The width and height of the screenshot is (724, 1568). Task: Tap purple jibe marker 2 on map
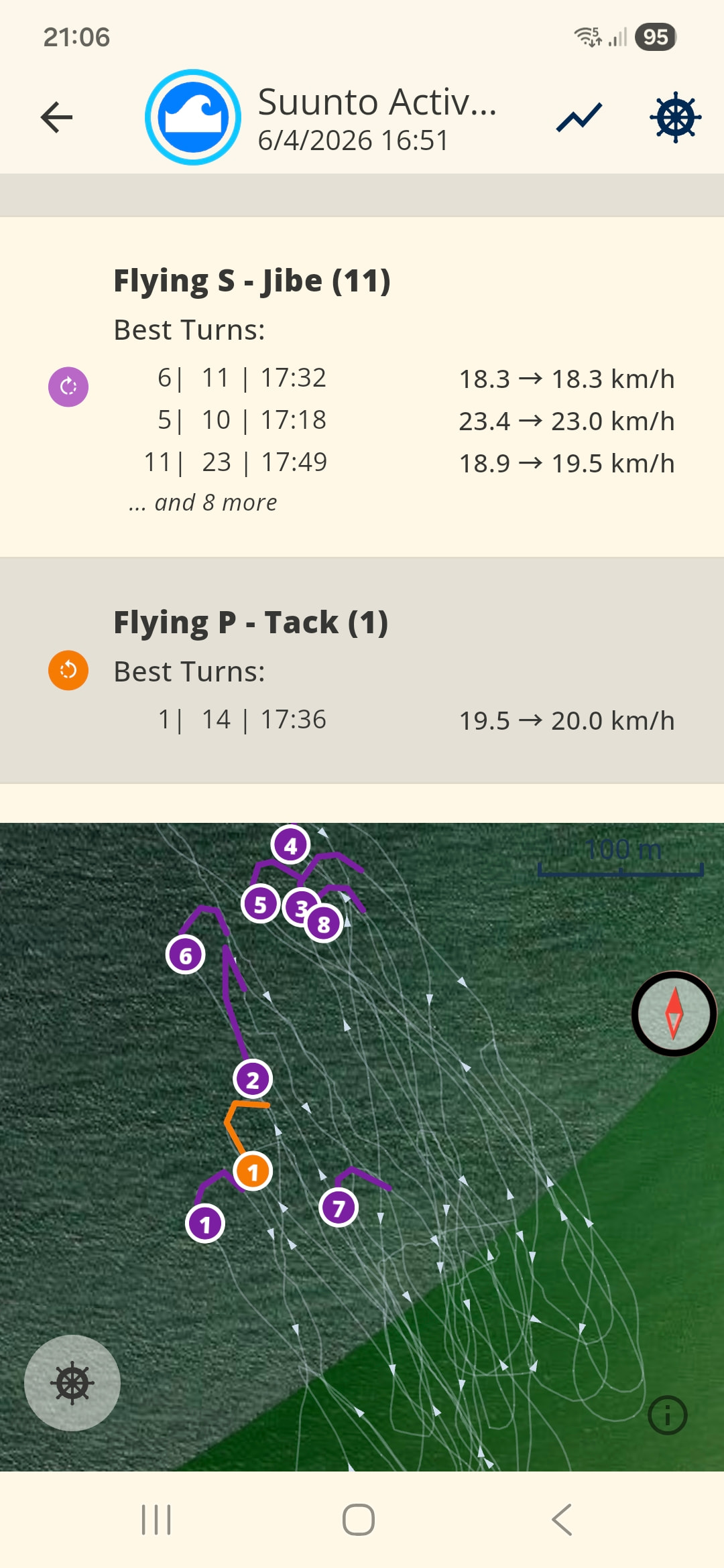(x=253, y=1080)
